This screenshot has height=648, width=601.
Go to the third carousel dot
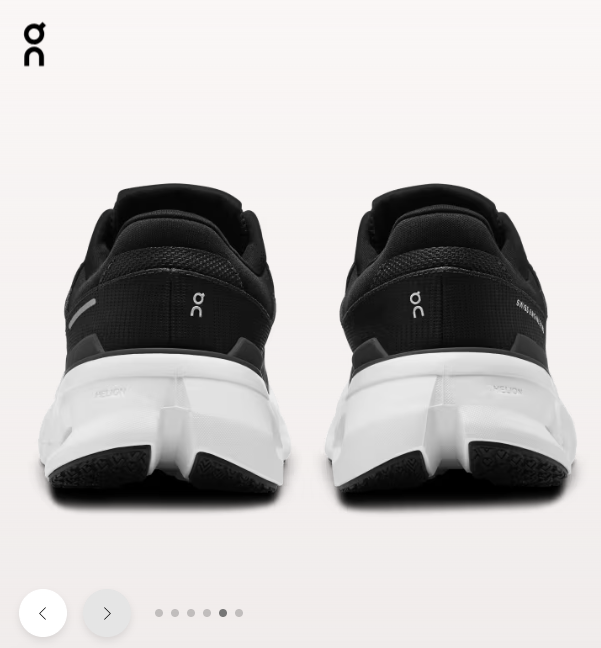(191, 613)
